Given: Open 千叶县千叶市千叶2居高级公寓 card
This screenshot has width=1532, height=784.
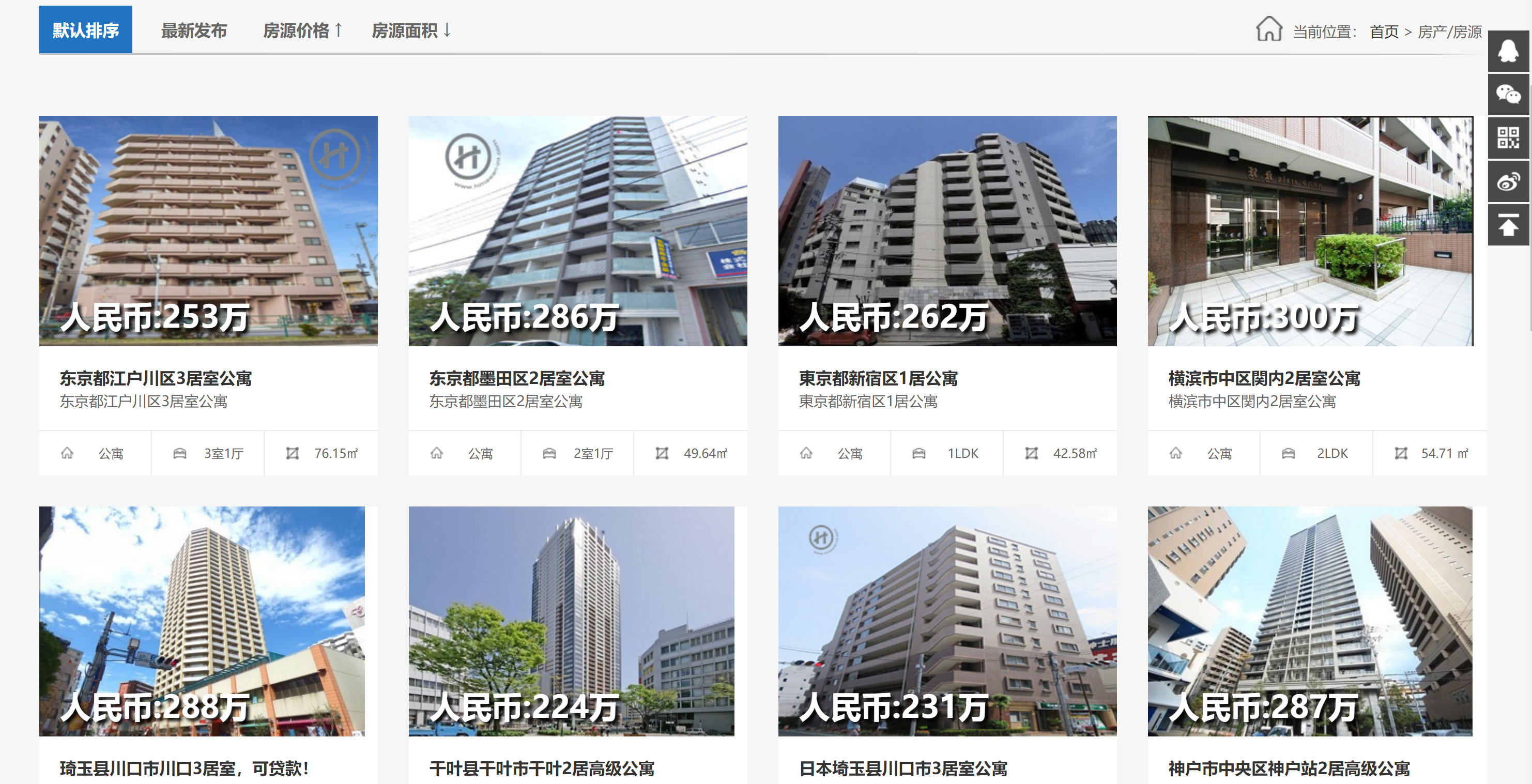Looking at the screenshot, I should pyautogui.click(x=542, y=768).
